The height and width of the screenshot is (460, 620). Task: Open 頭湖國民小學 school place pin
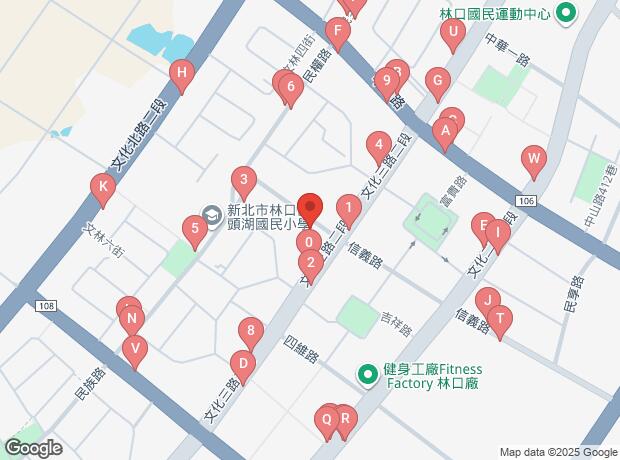click(x=211, y=215)
